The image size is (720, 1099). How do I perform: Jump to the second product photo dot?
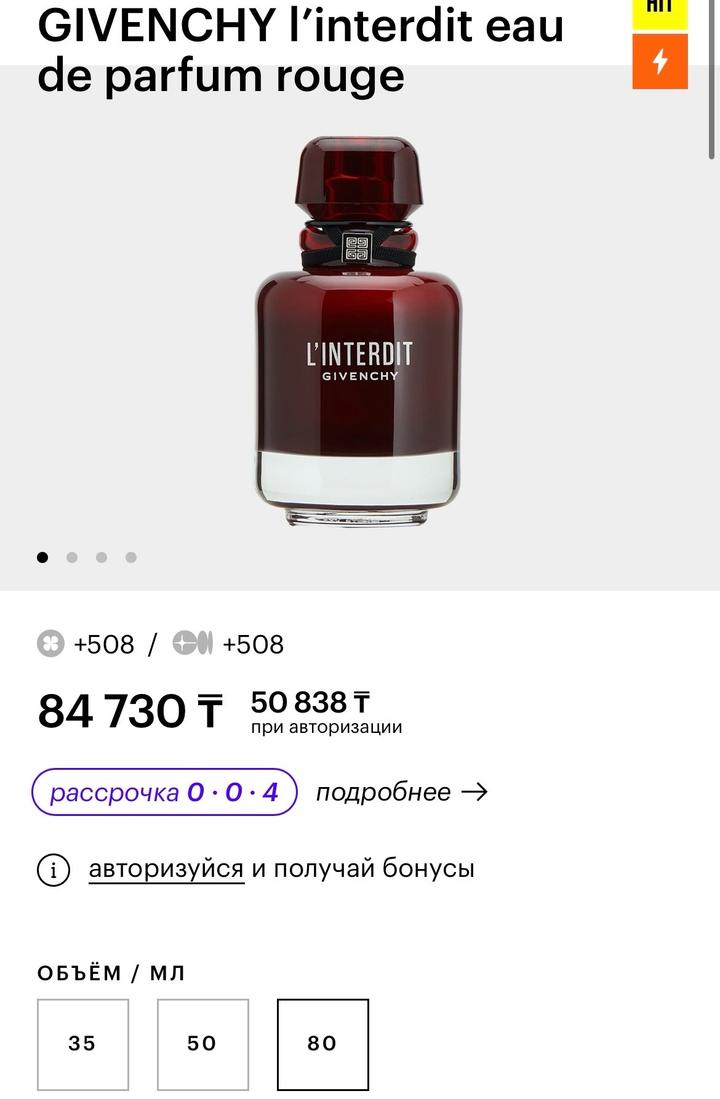click(x=72, y=558)
